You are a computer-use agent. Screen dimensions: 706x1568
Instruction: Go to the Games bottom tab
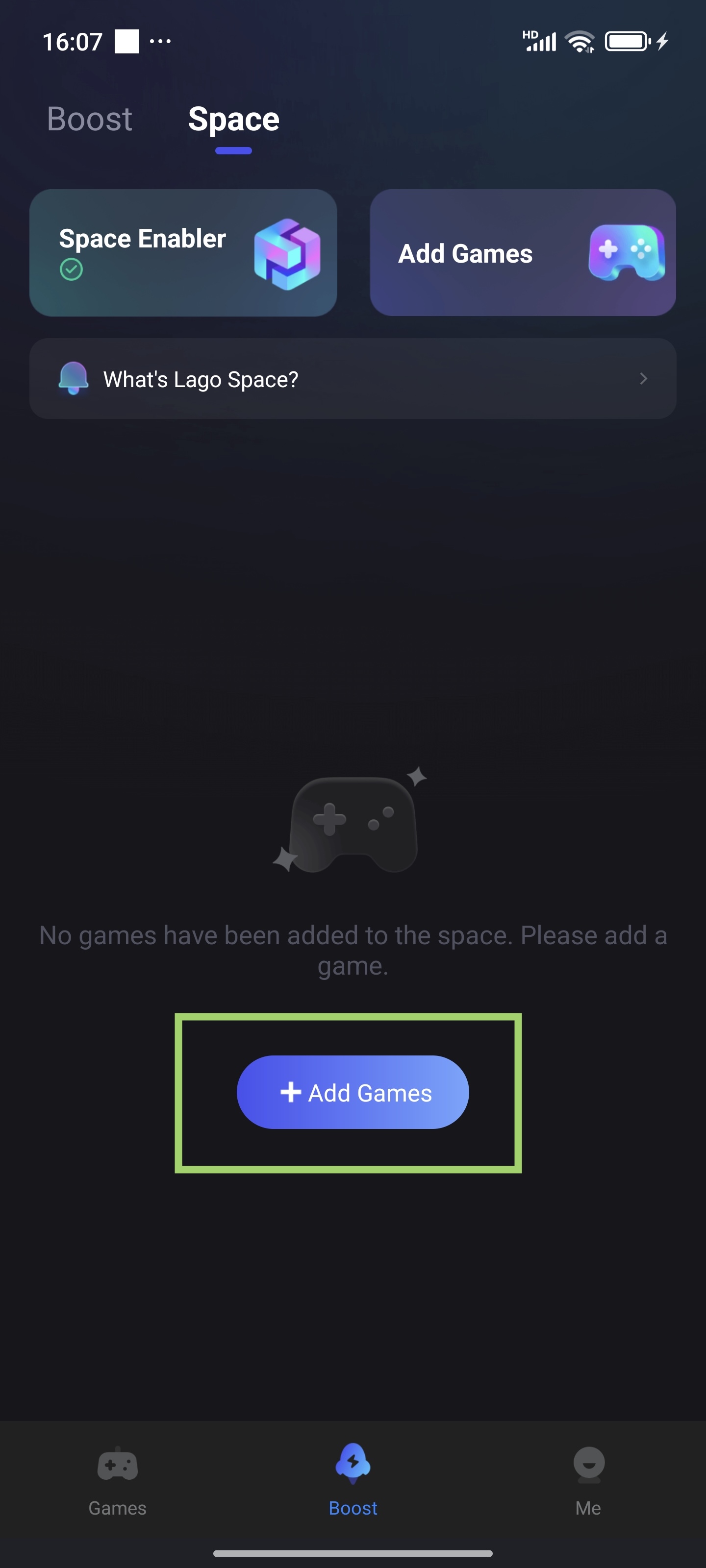pyautogui.click(x=118, y=1480)
